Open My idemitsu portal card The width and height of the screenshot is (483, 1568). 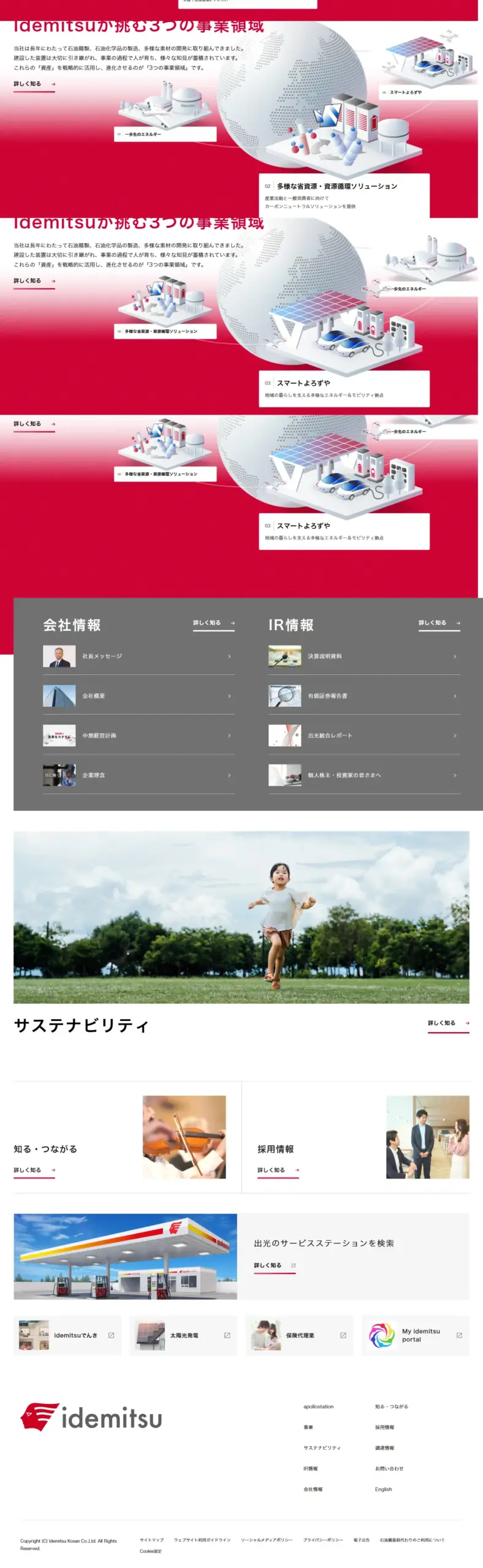(415, 1335)
